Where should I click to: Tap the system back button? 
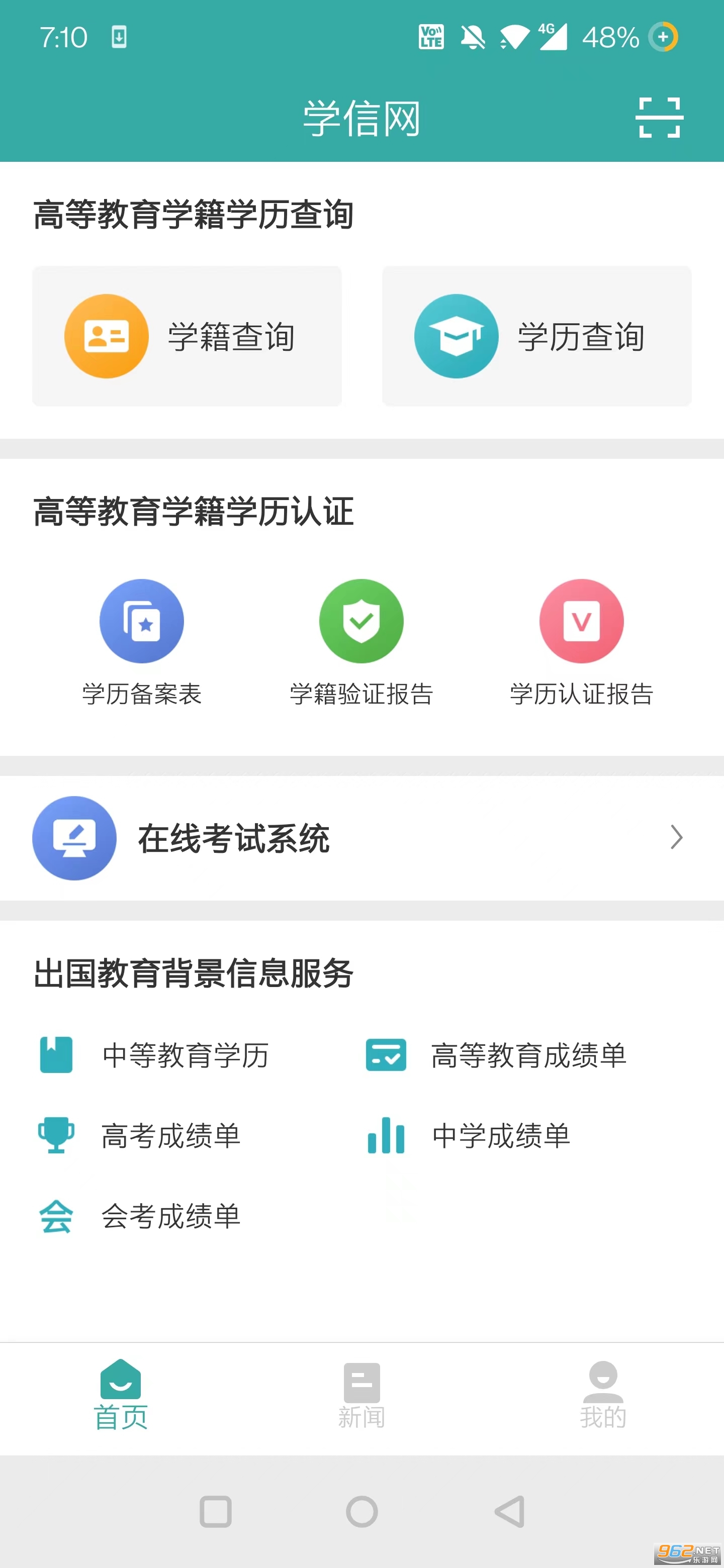click(510, 1511)
